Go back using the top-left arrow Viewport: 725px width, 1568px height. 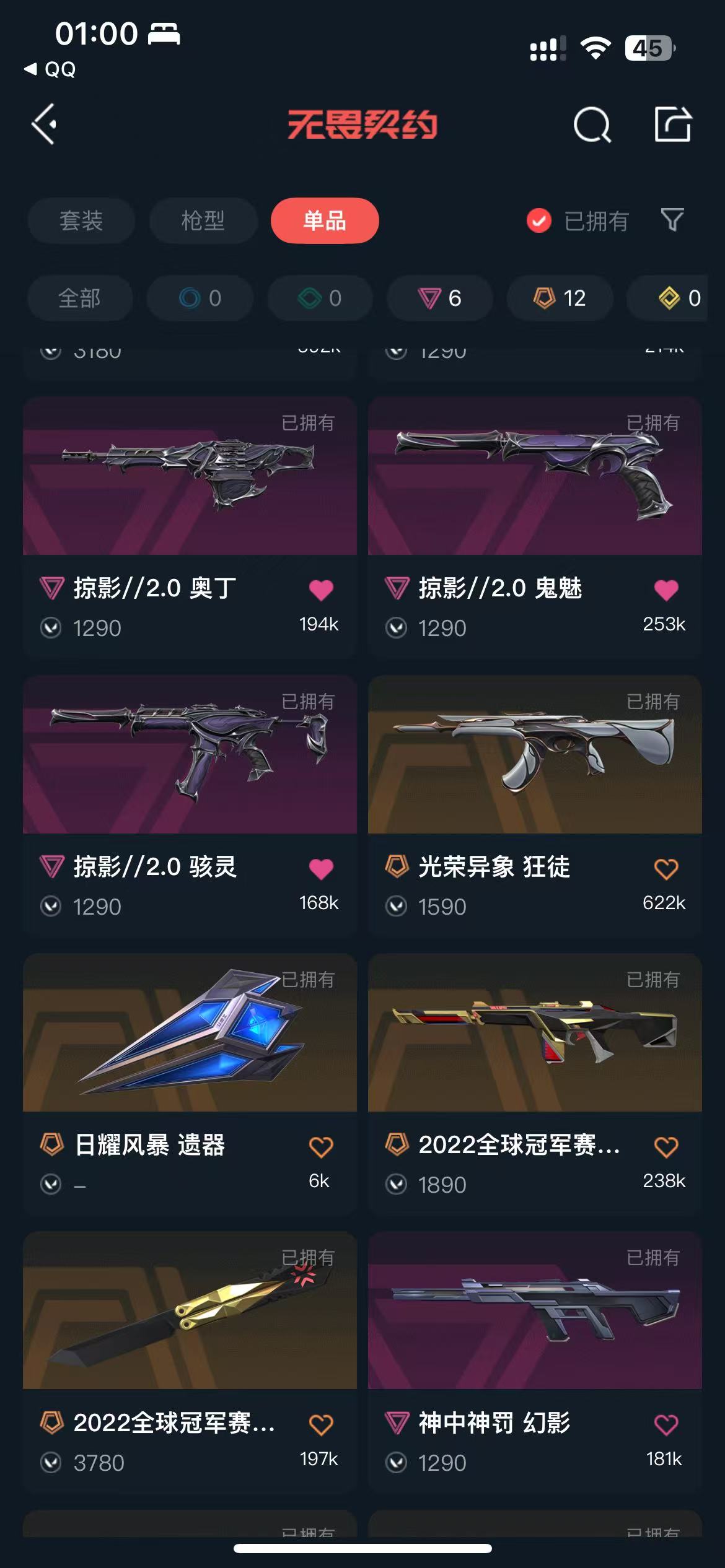(45, 124)
